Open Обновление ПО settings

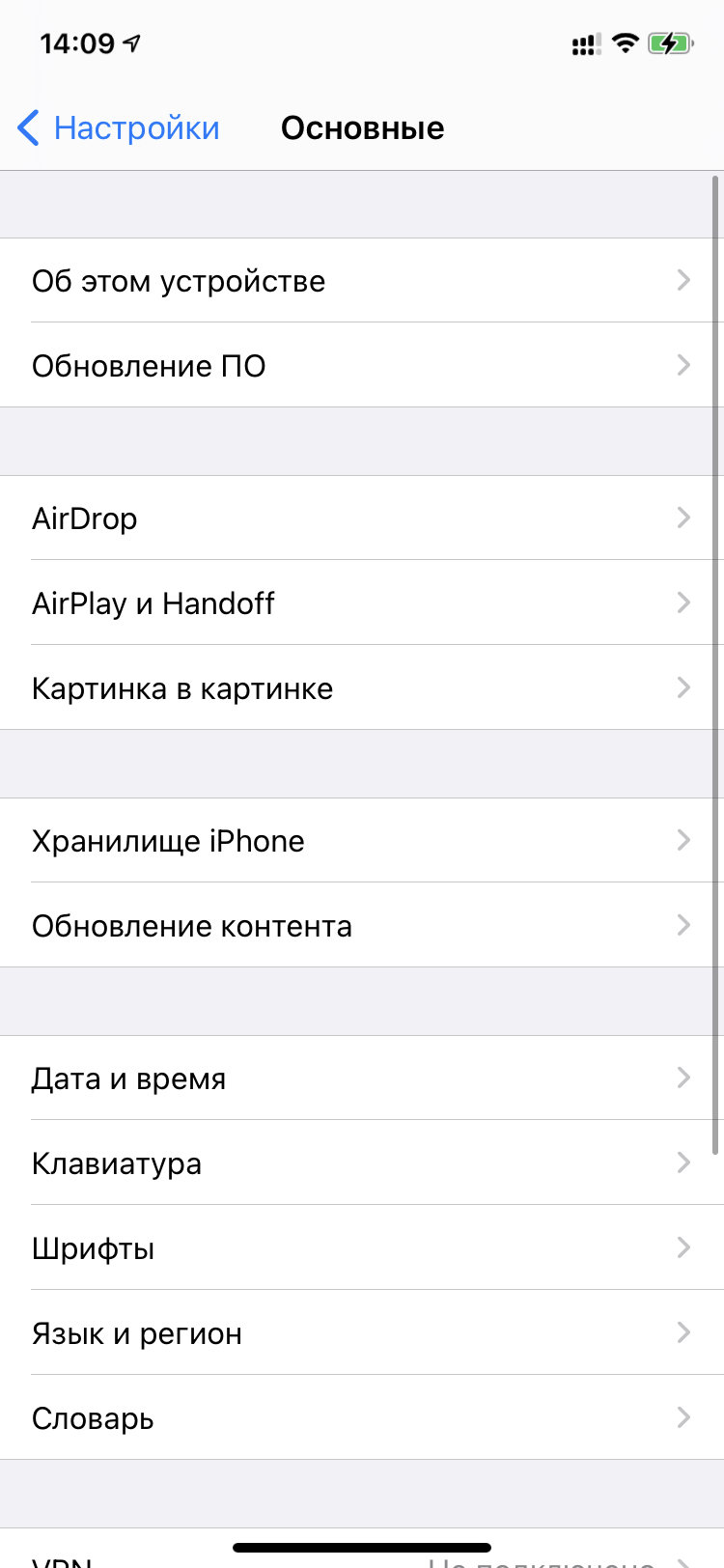(361, 366)
